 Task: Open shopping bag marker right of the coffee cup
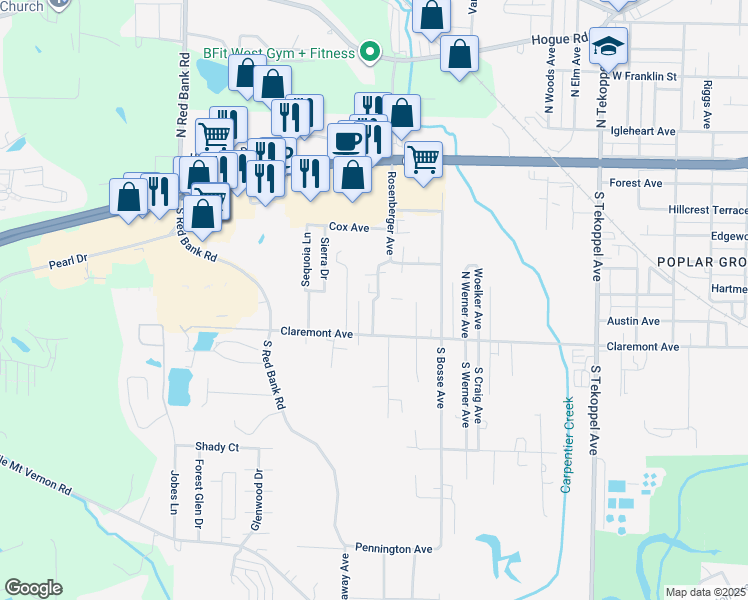click(353, 175)
